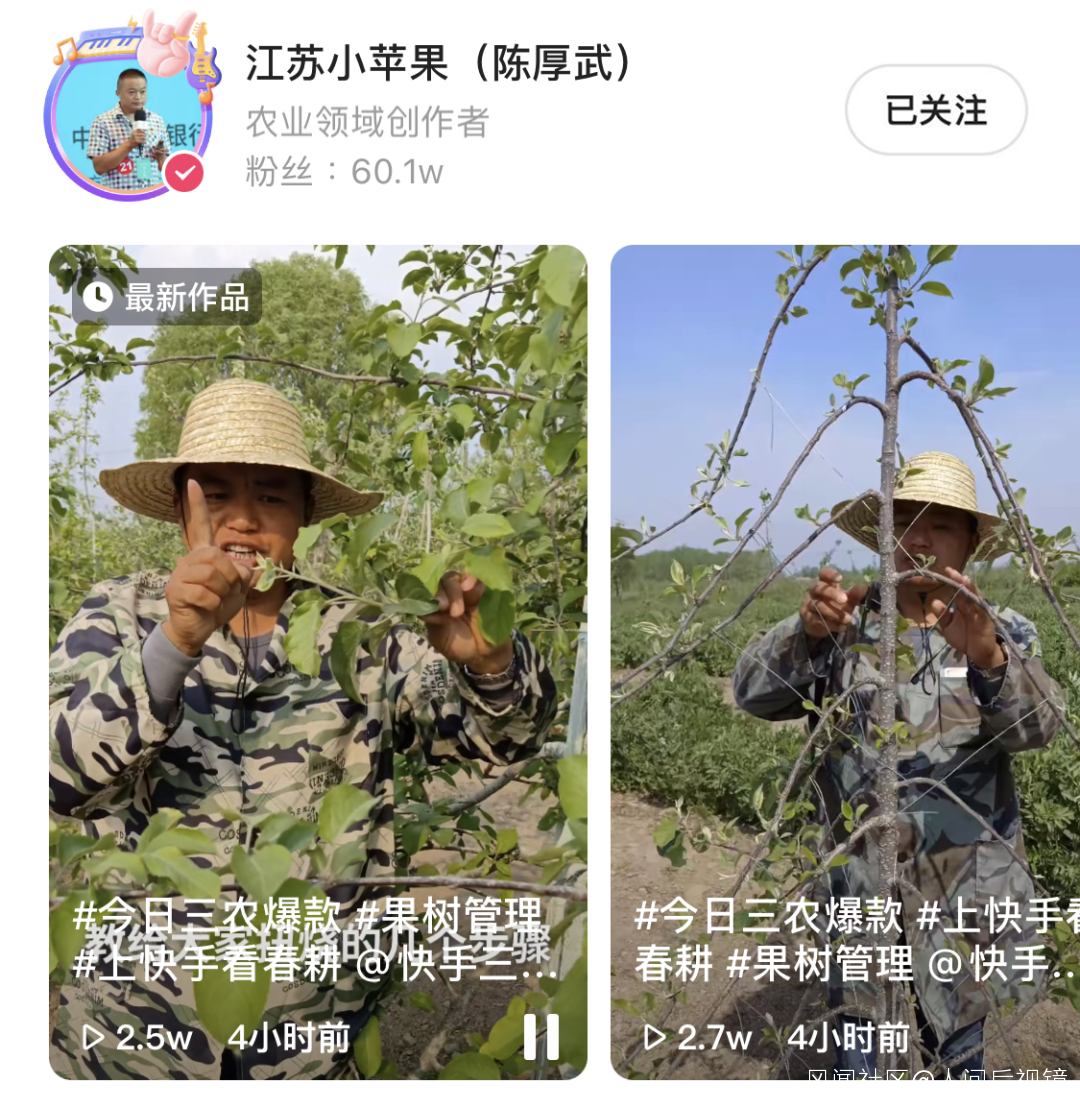The height and width of the screenshot is (1108, 1080).
Task: Open the creator name 江苏小苹果（陈厚武）
Action: click(438, 63)
